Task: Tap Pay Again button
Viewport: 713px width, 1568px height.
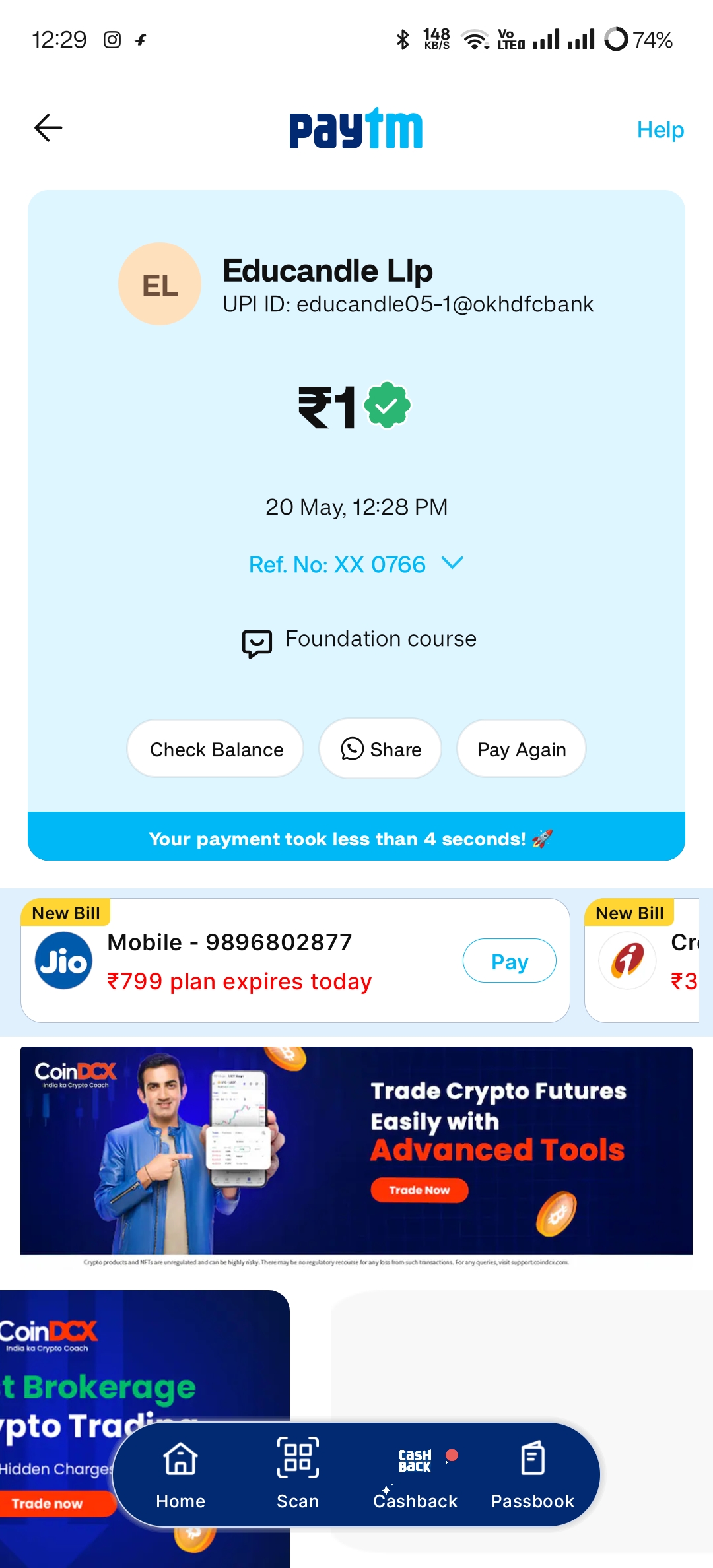Action: (521, 749)
